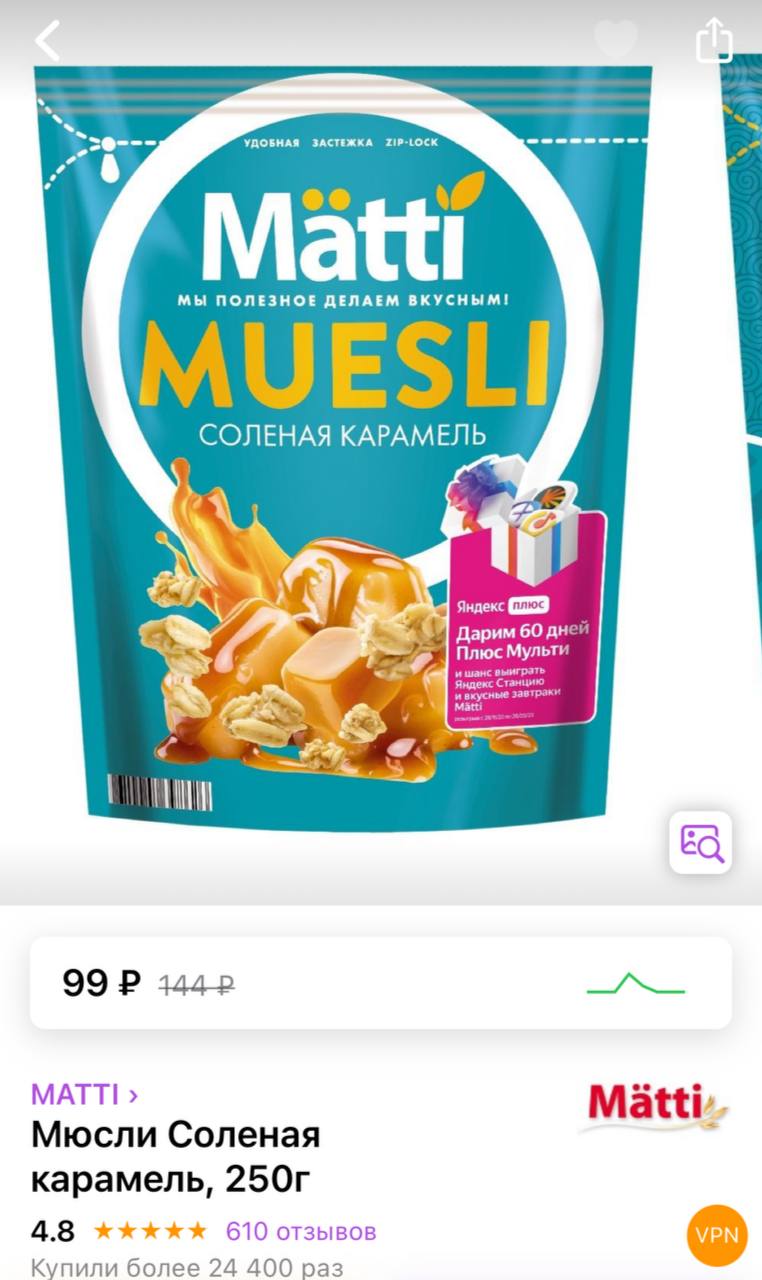Open the price history chart
This screenshot has width=762, height=1280.
(635, 984)
